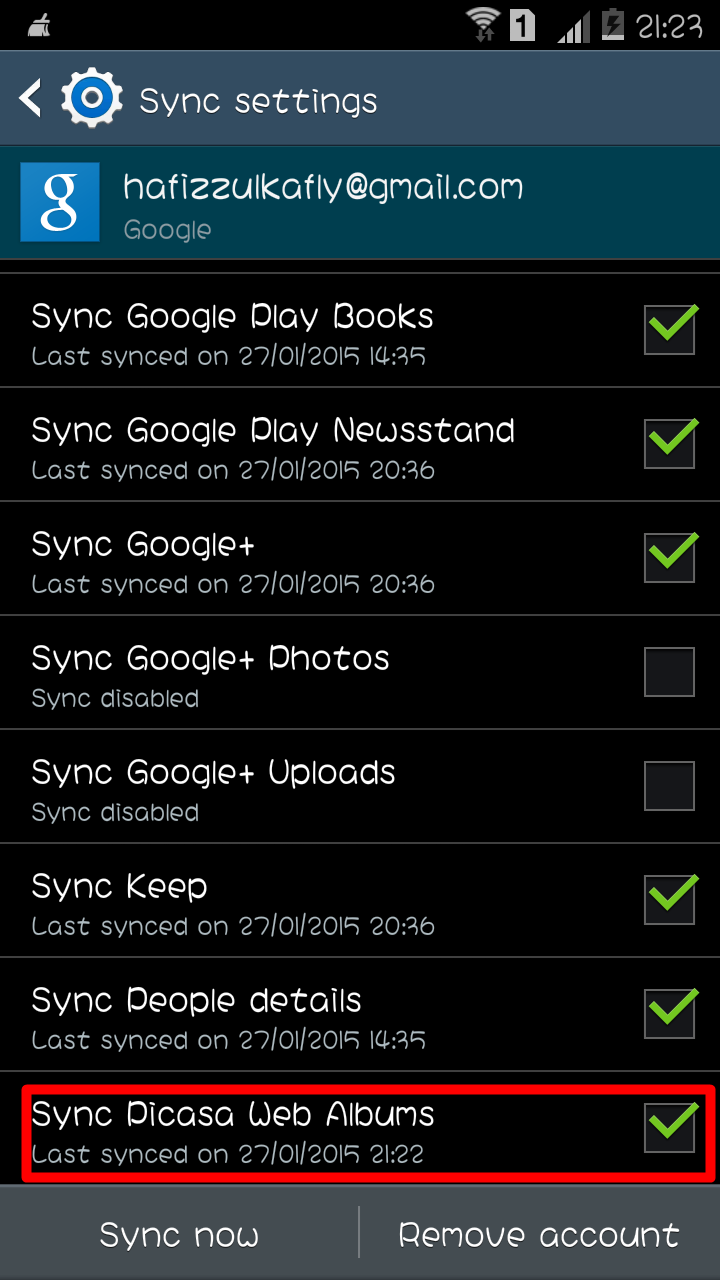This screenshot has width=720, height=1280.
Task: Uncheck Sync Google Play Books
Action: pyautogui.click(x=669, y=329)
